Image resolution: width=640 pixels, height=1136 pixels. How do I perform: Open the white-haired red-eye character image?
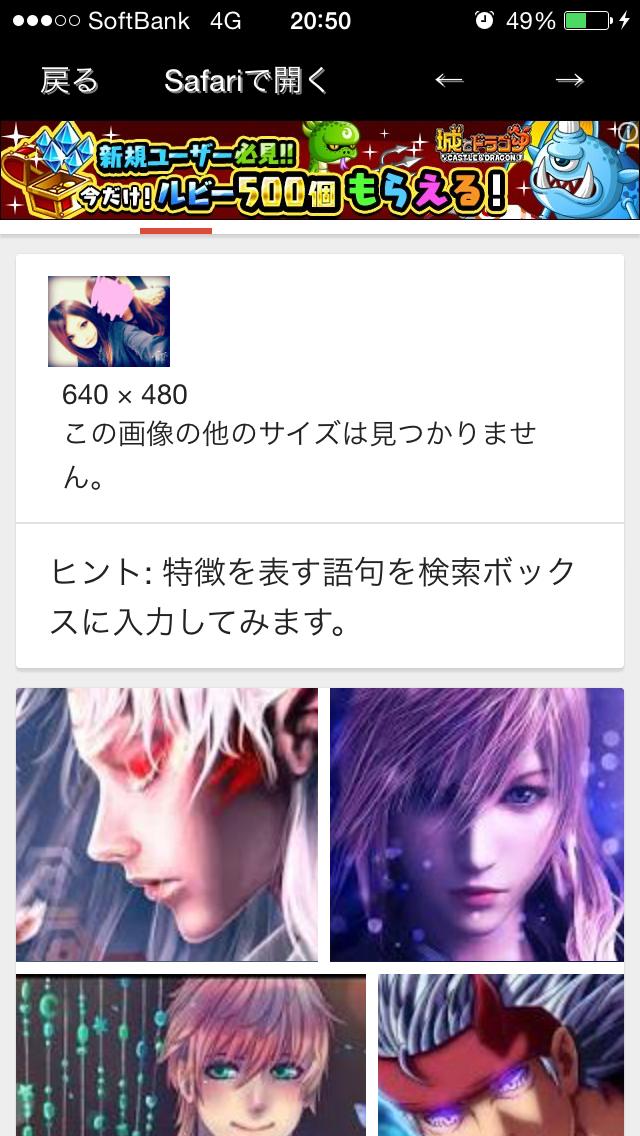point(167,824)
